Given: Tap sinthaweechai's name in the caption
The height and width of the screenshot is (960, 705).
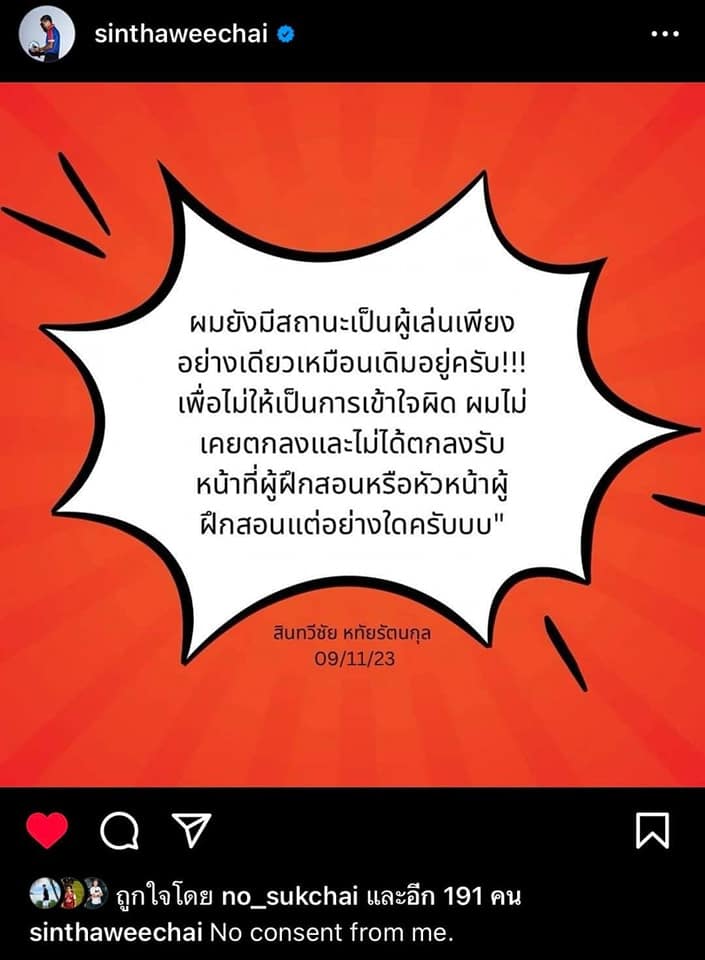Looking at the screenshot, I should click(x=116, y=933).
